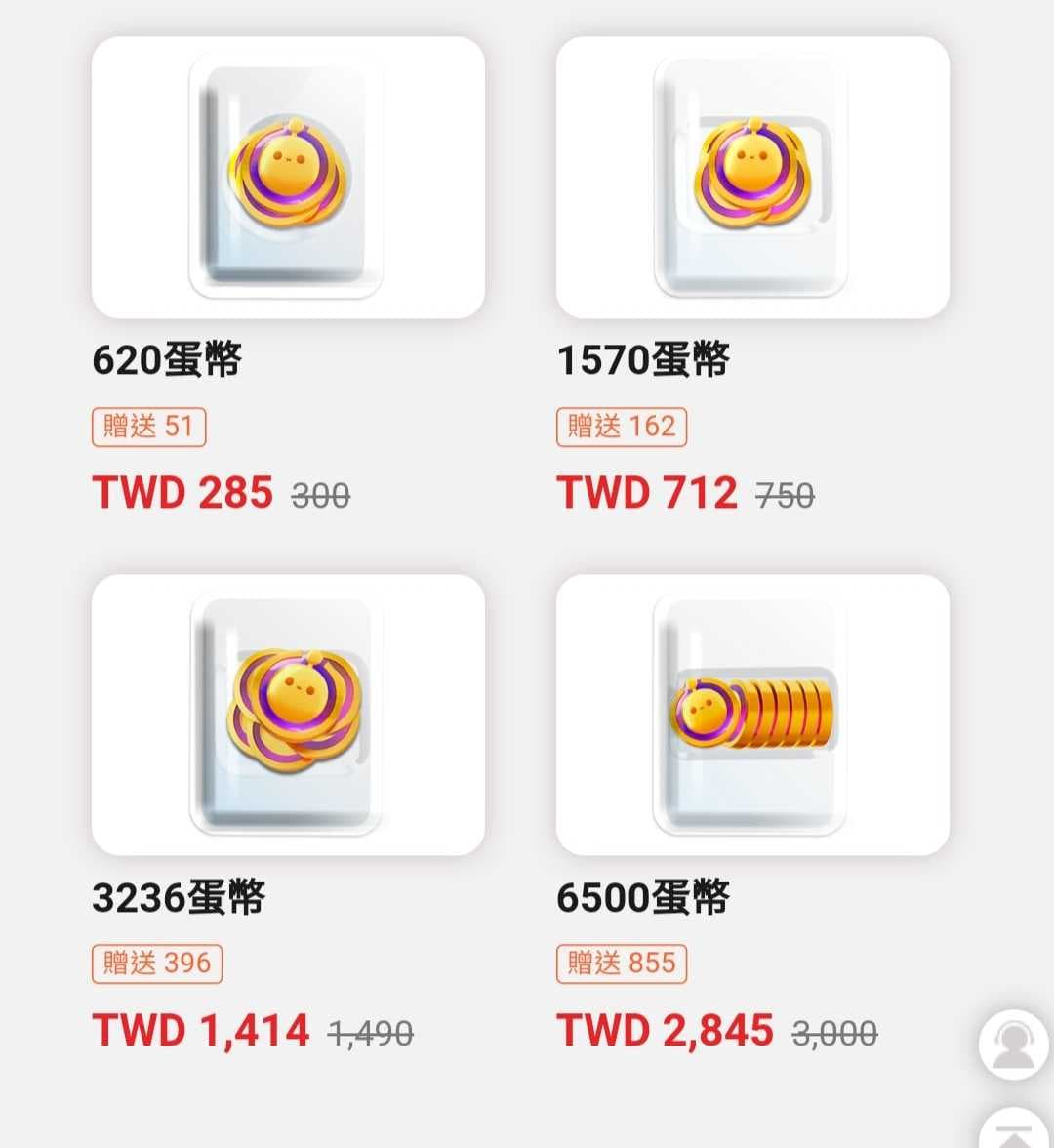Click the TWD 285 price
This screenshot has width=1054, height=1148.
pyautogui.click(x=182, y=495)
